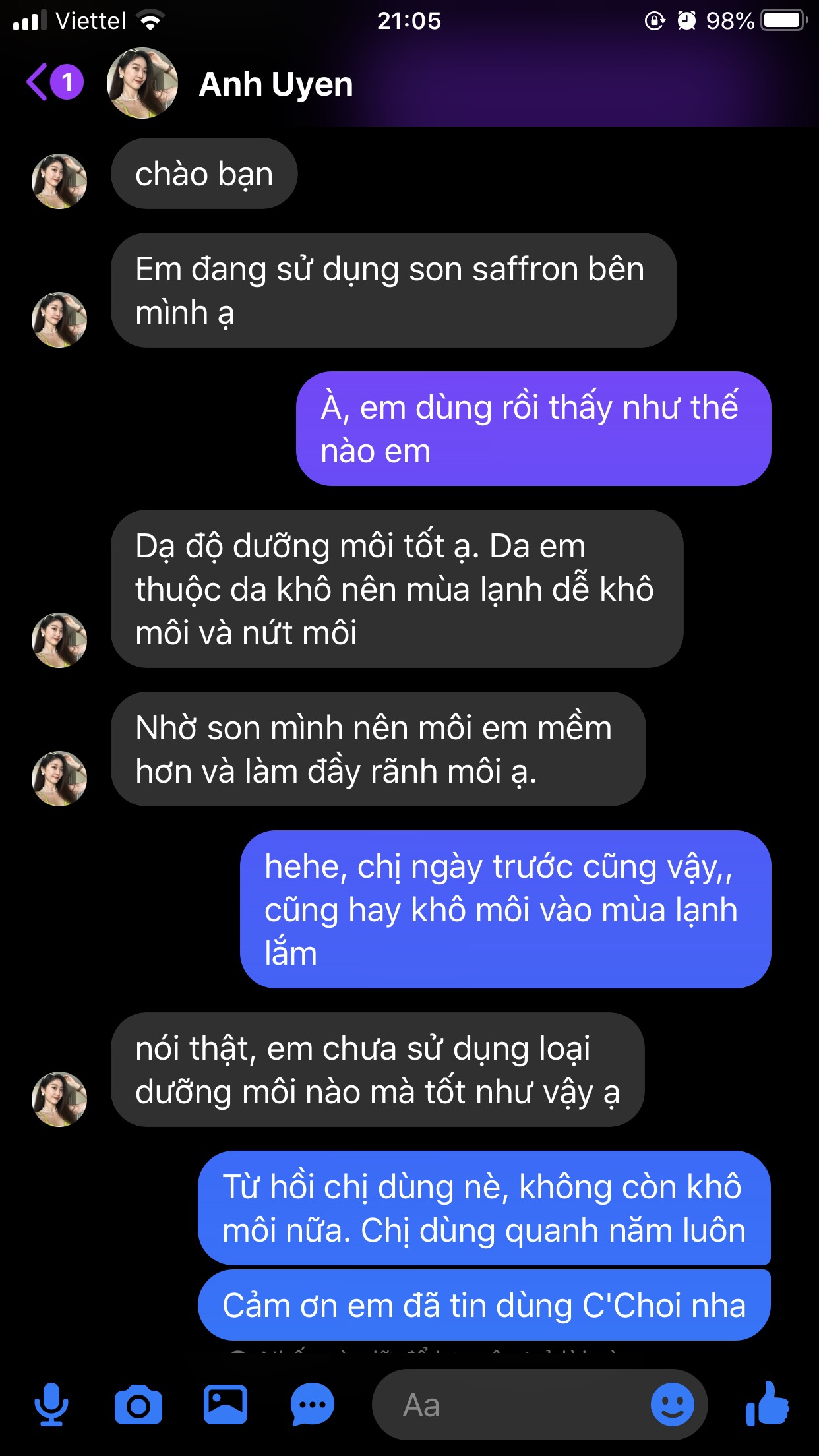
Task: Open the camera to take a photo
Action: 138,1405
